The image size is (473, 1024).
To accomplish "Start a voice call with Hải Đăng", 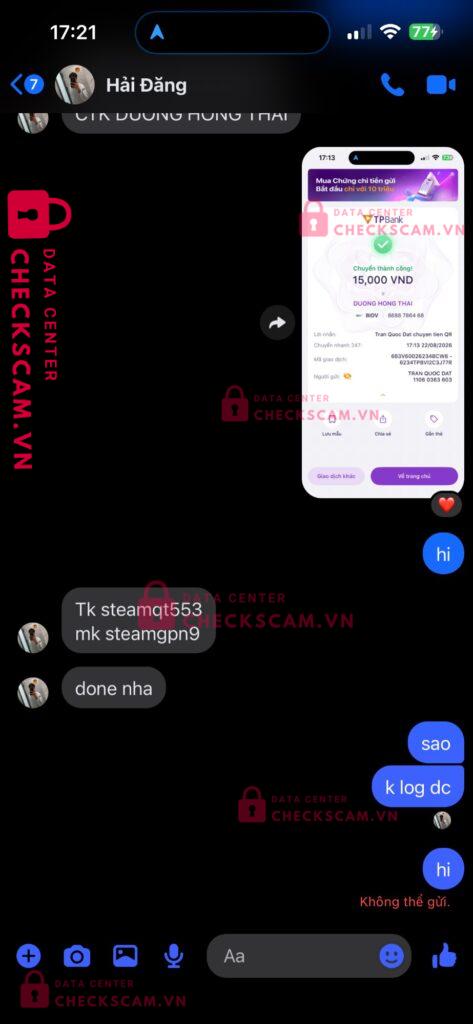I will [393, 85].
